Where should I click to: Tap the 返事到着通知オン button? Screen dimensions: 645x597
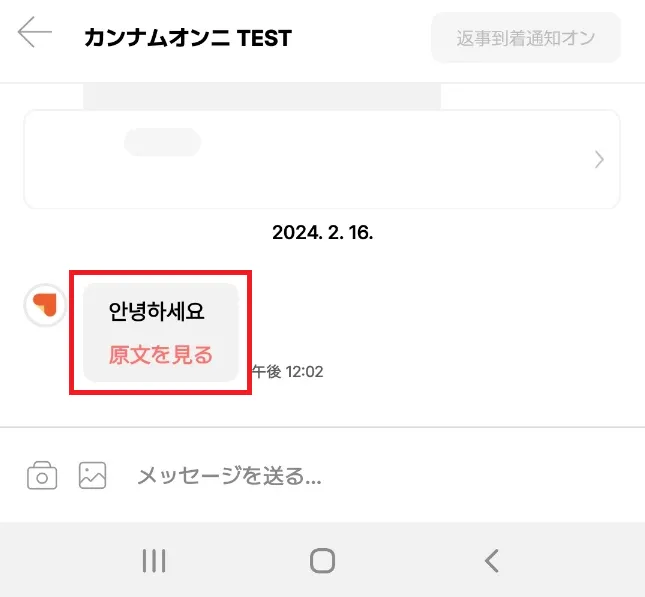[x=525, y=38]
